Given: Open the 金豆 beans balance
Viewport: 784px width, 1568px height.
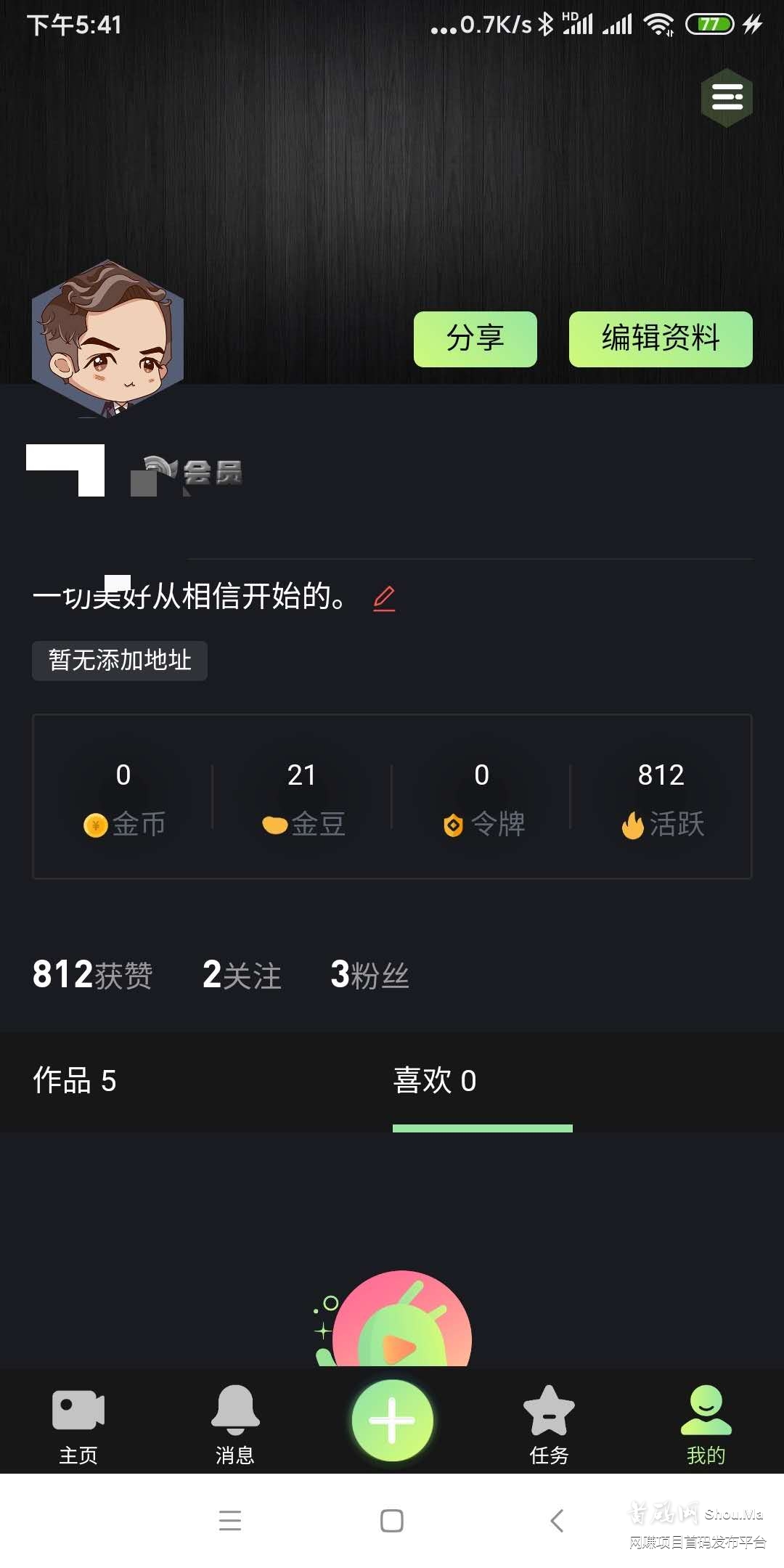Looking at the screenshot, I should [x=302, y=799].
